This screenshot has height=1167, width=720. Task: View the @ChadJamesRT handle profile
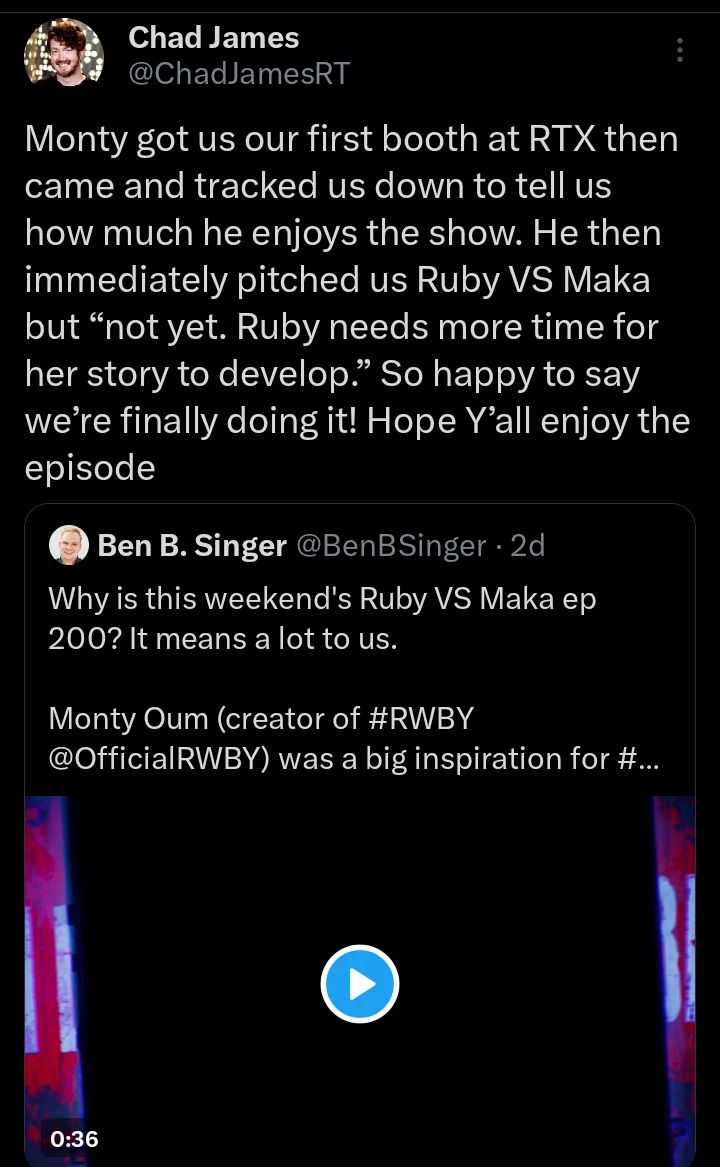pyautogui.click(x=239, y=73)
